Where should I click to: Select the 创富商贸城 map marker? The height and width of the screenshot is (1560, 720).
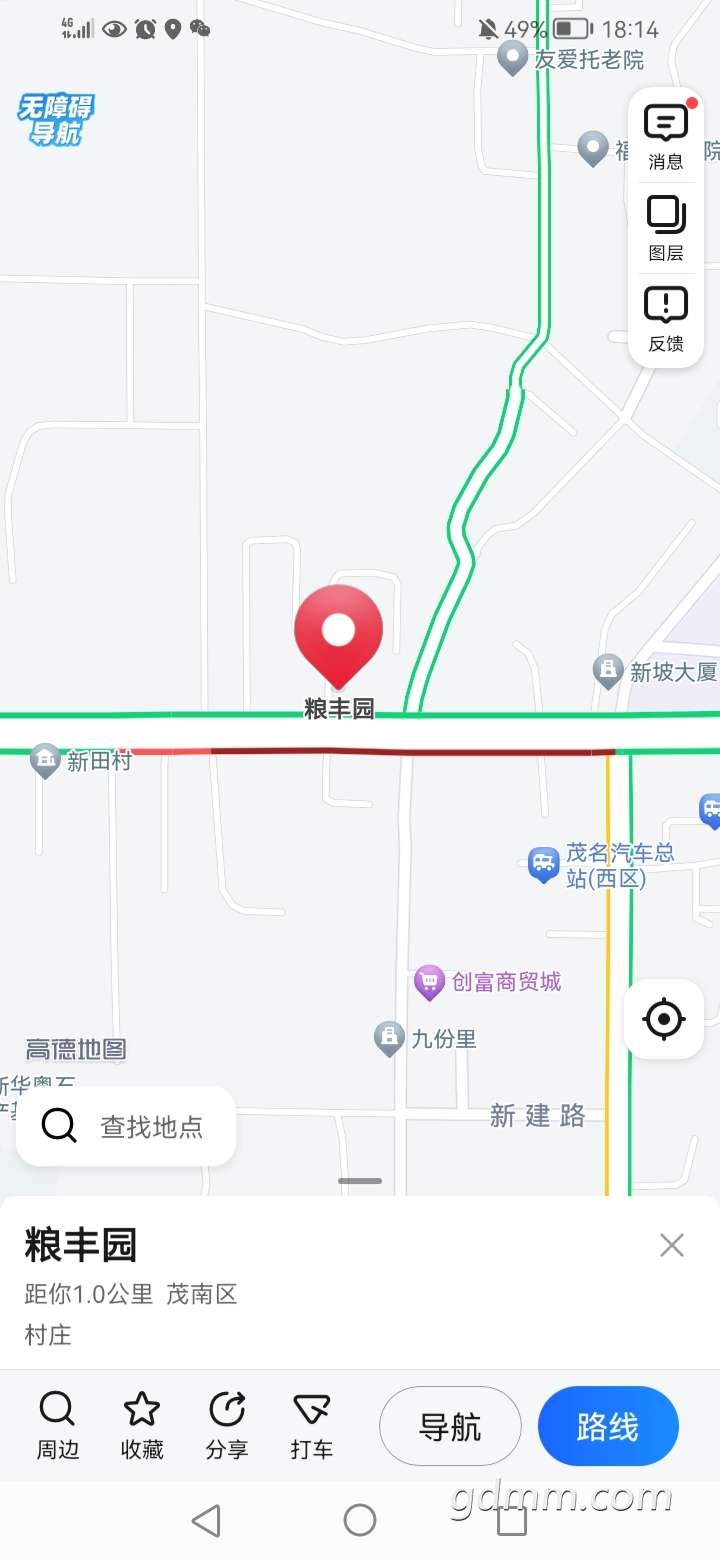tap(488, 982)
